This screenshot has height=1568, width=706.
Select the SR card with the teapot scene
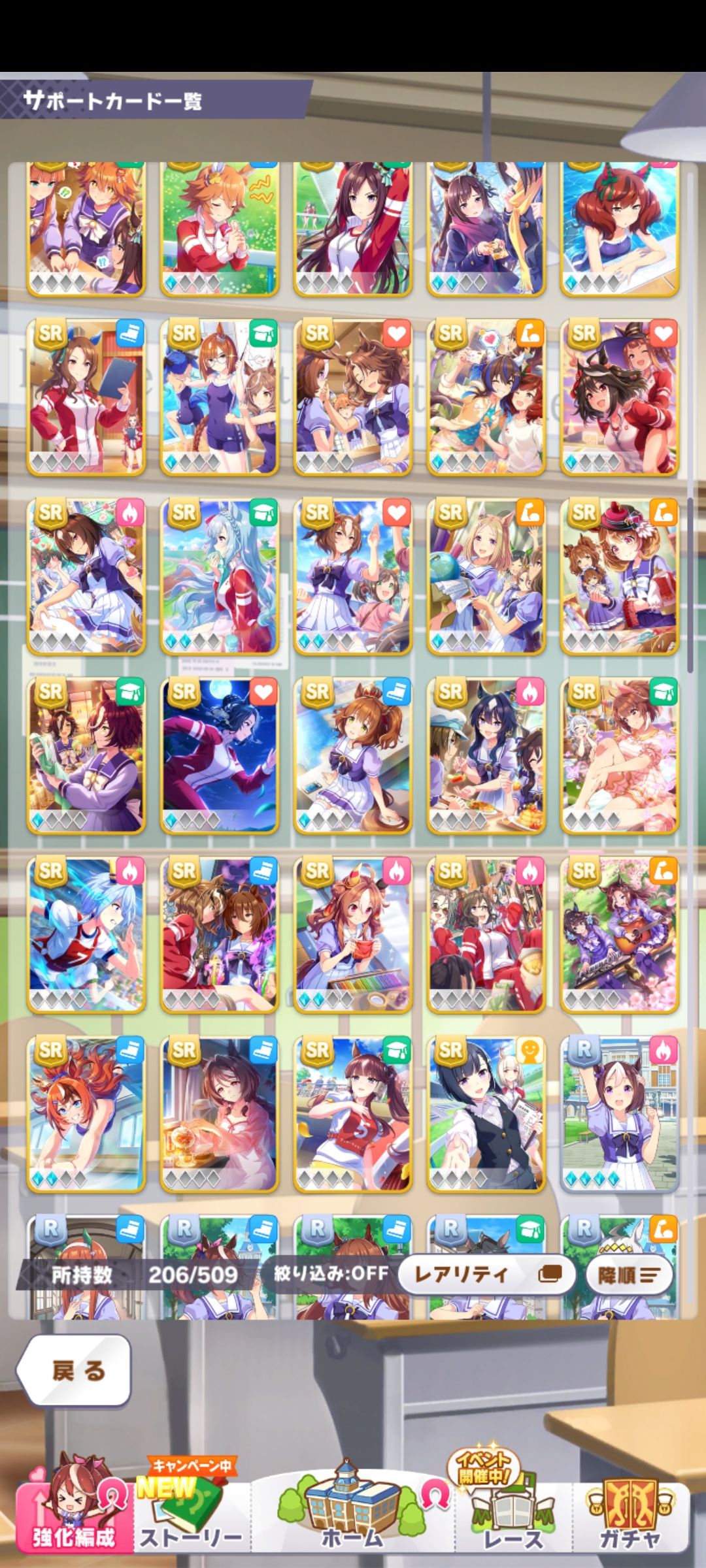point(220,1113)
